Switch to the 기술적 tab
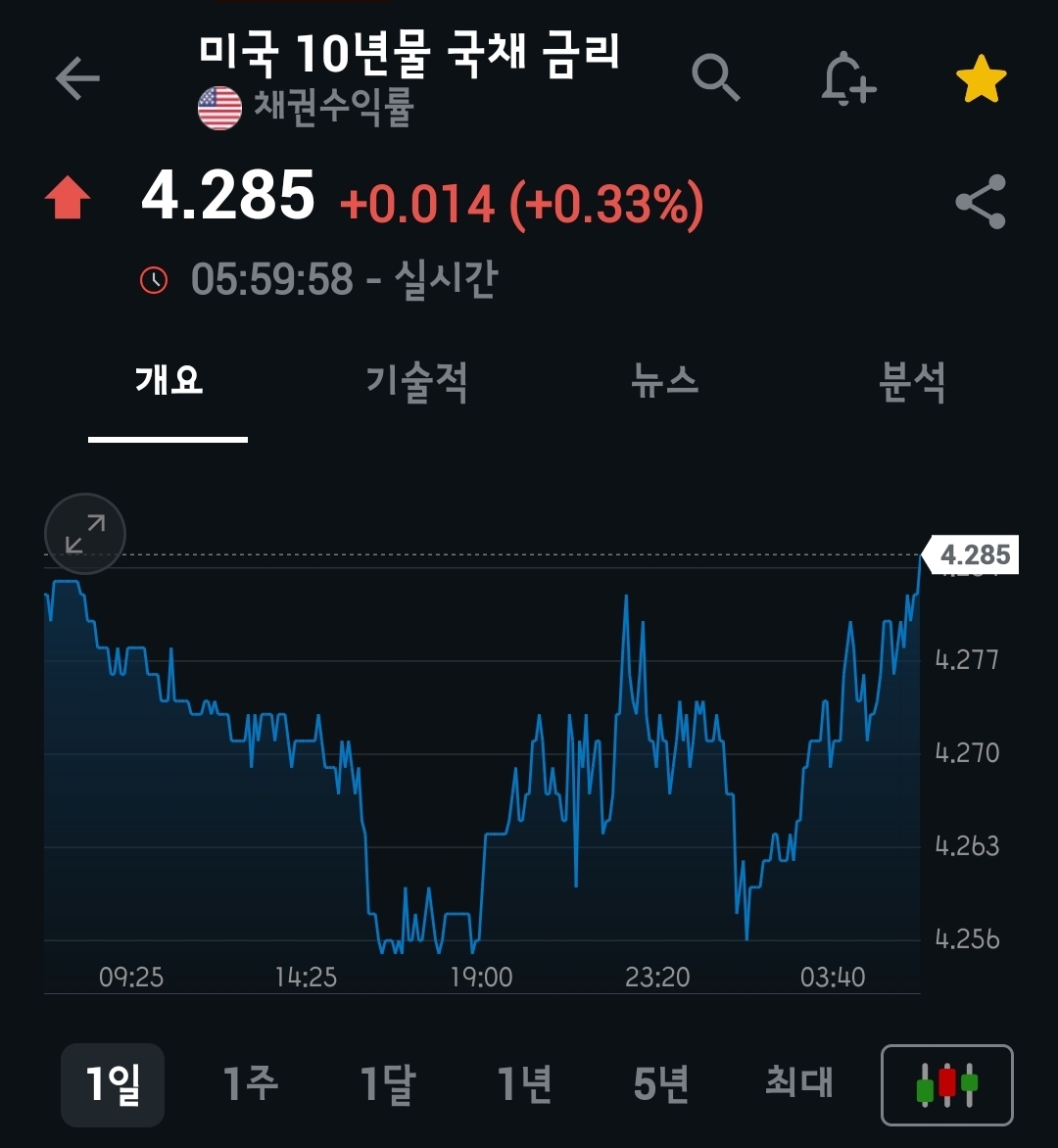 tap(416, 382)
